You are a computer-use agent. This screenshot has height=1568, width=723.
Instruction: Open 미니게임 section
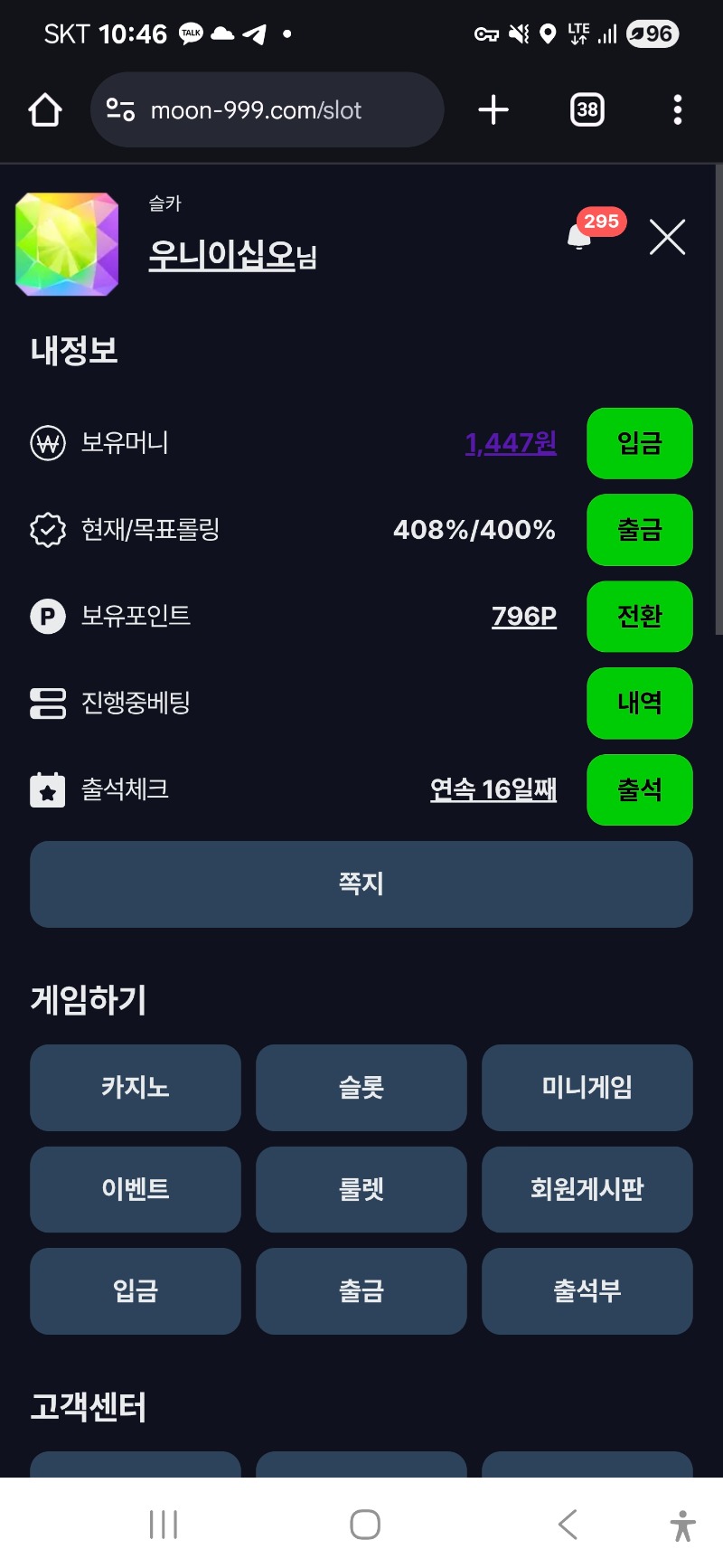click(587, 1087)
